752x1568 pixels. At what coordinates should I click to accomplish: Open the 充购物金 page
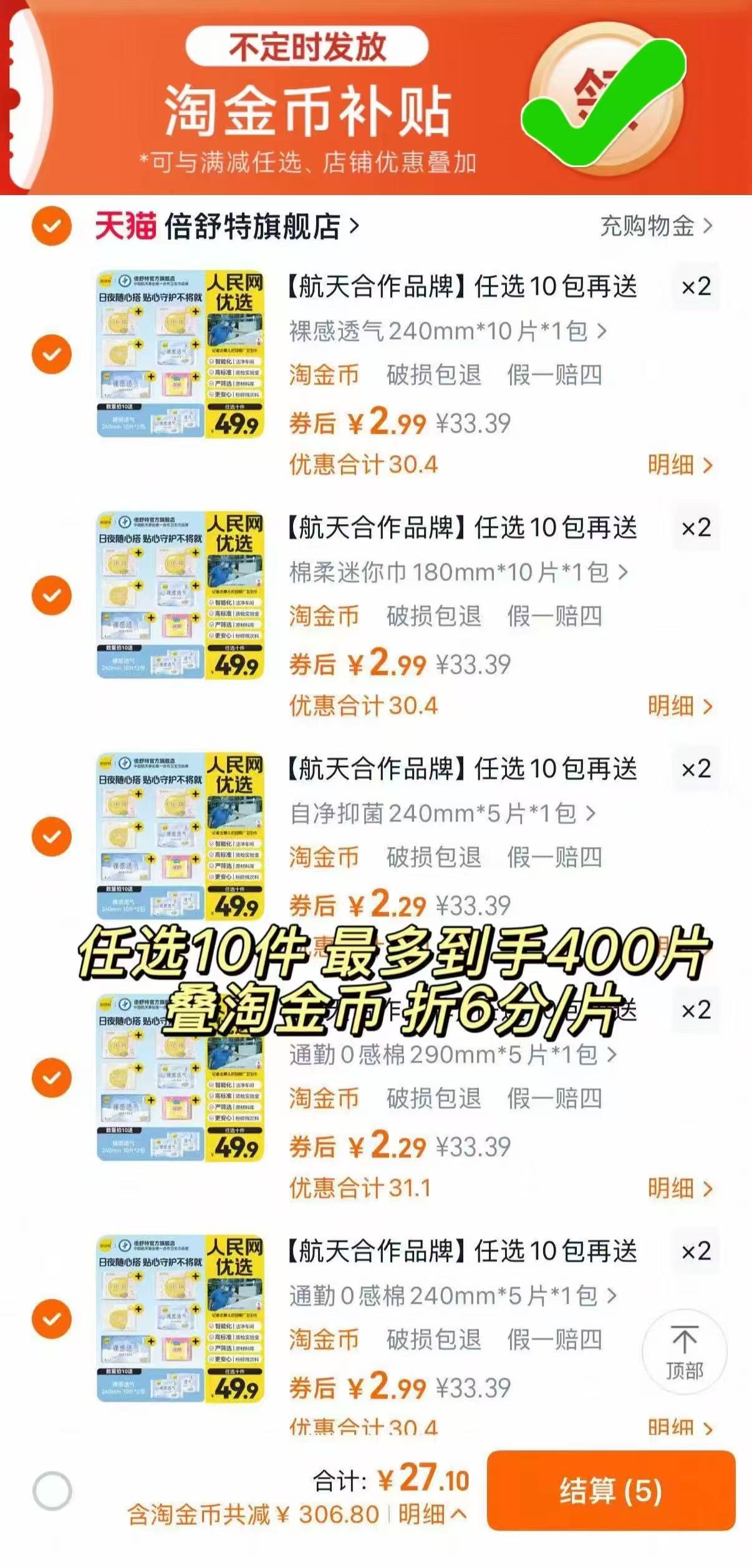pyautogui.click(x=650, y=227)
